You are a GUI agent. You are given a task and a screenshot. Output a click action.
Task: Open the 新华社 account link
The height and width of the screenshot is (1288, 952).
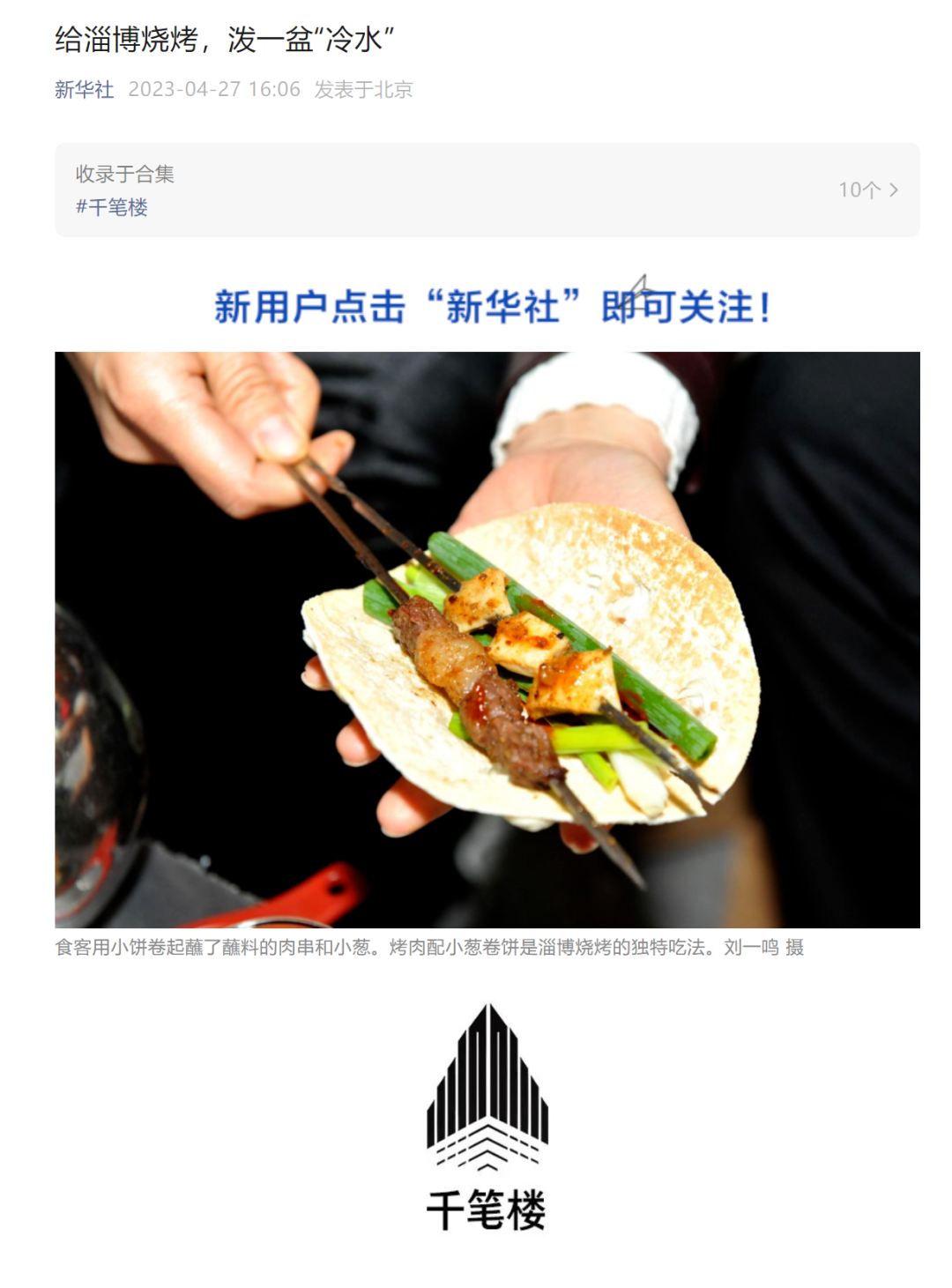click(84, 90)
